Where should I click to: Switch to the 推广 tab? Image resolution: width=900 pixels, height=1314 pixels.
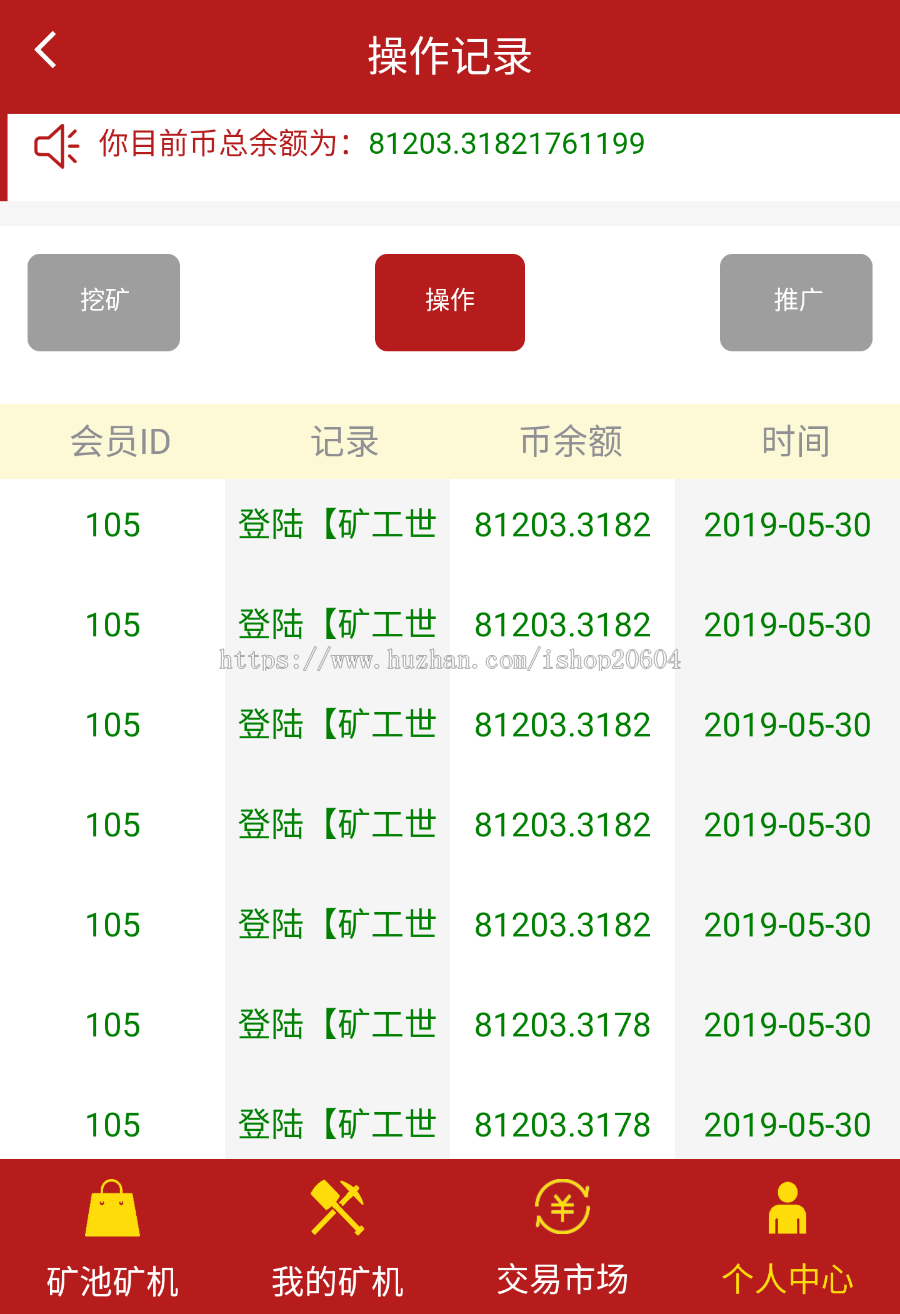796,302
